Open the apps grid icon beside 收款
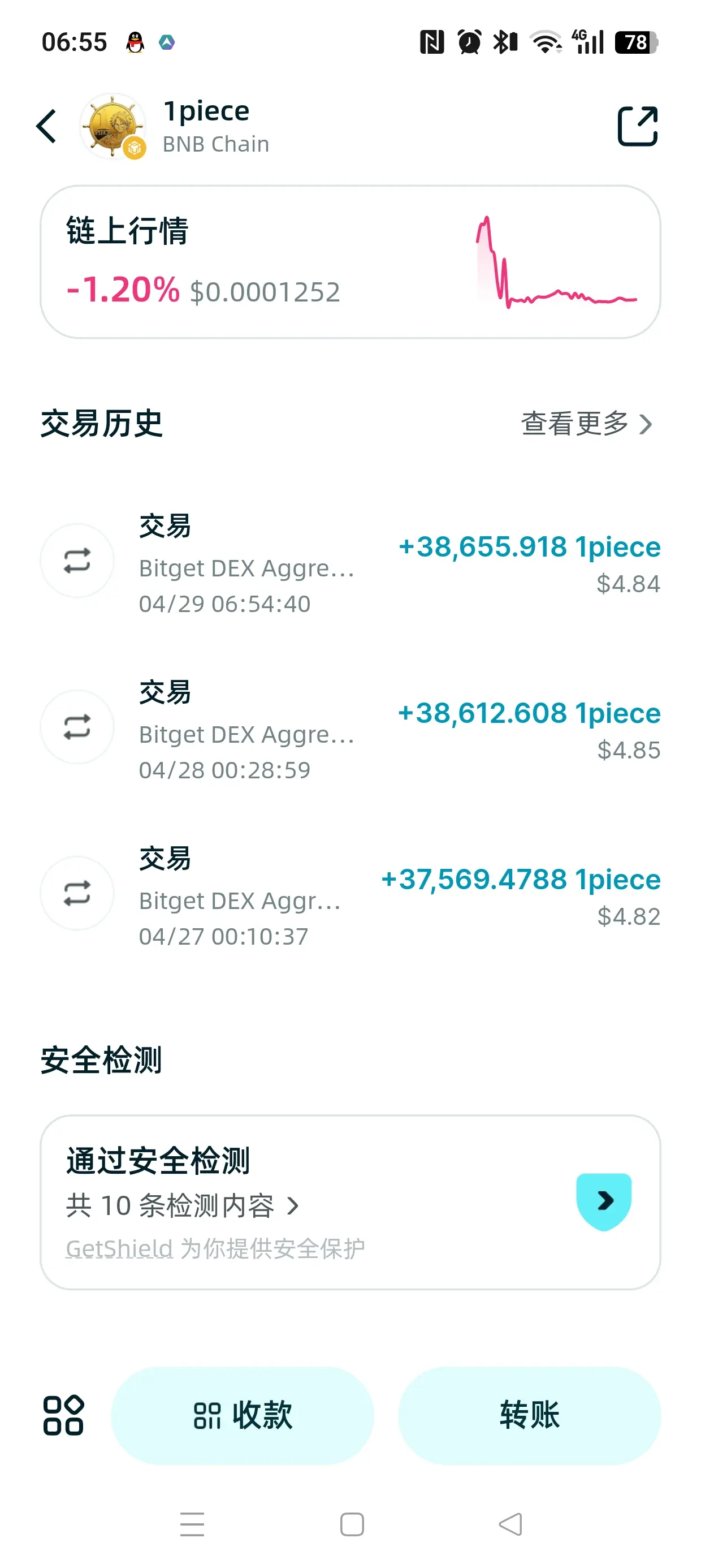Image resolution: width=701 pixels, height=1568 pixels. (63, 1415)
